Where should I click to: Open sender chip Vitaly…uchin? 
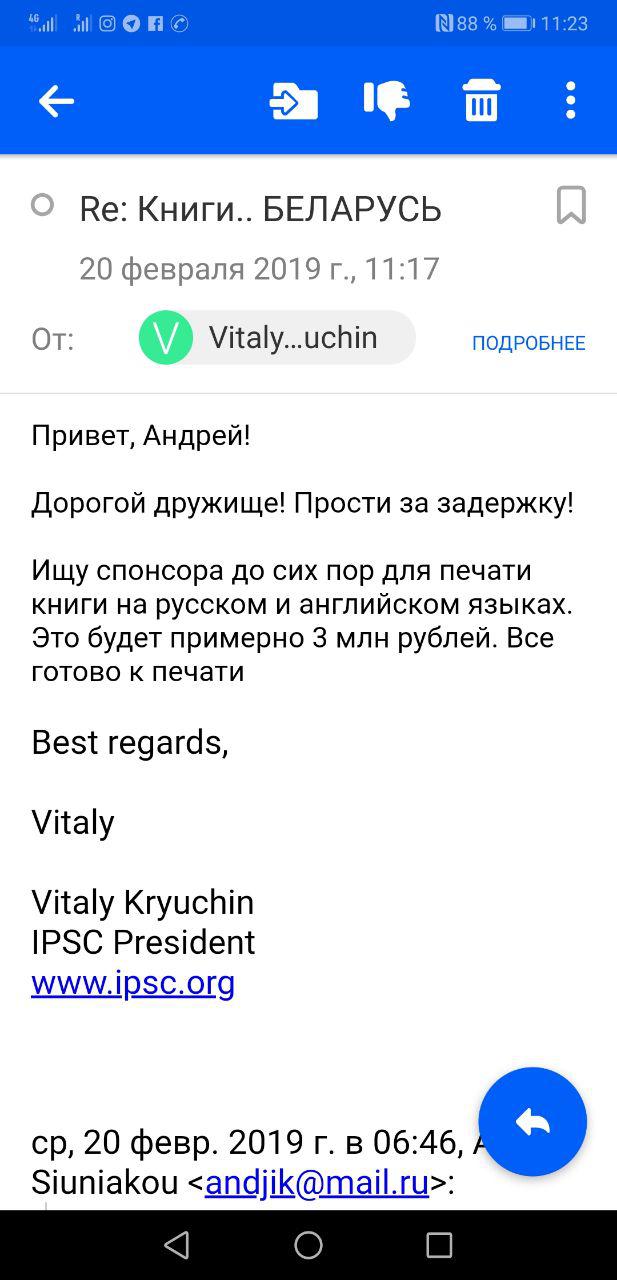pyautogui.click(x=277, y=338)
